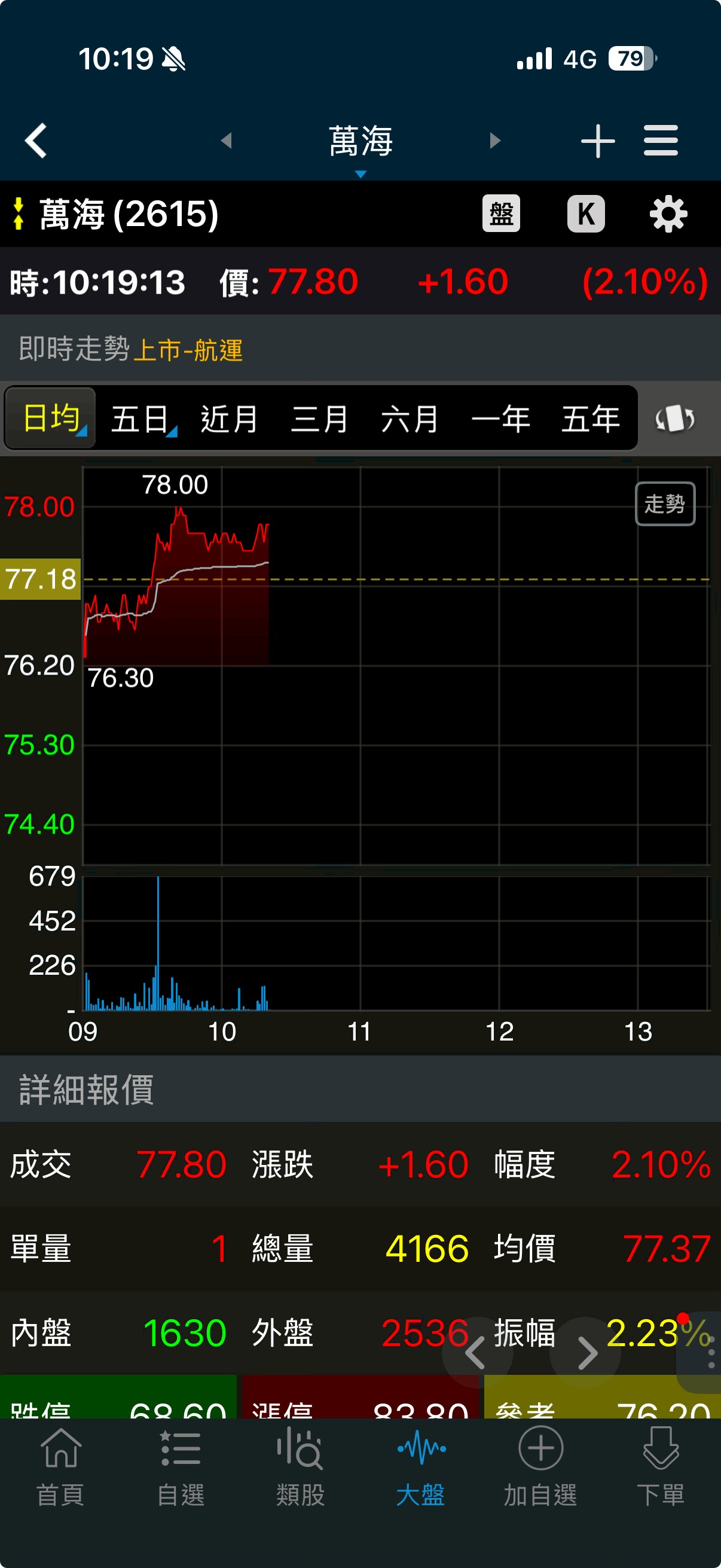The image size is (721, 1568).
Task: Open the hamburger menu
Action: (661, 141)
